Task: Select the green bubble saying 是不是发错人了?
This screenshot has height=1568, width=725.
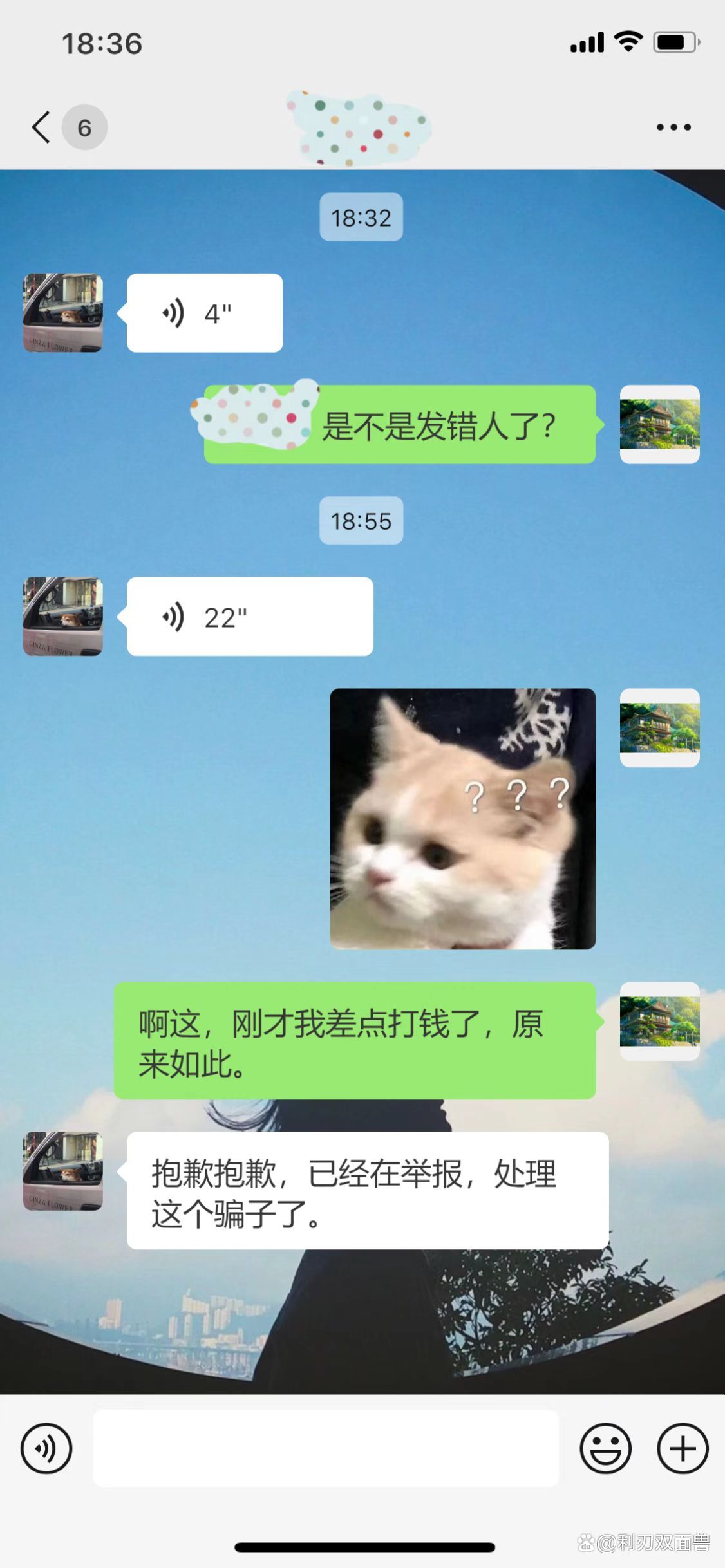Action: click(x=437, y=425)
